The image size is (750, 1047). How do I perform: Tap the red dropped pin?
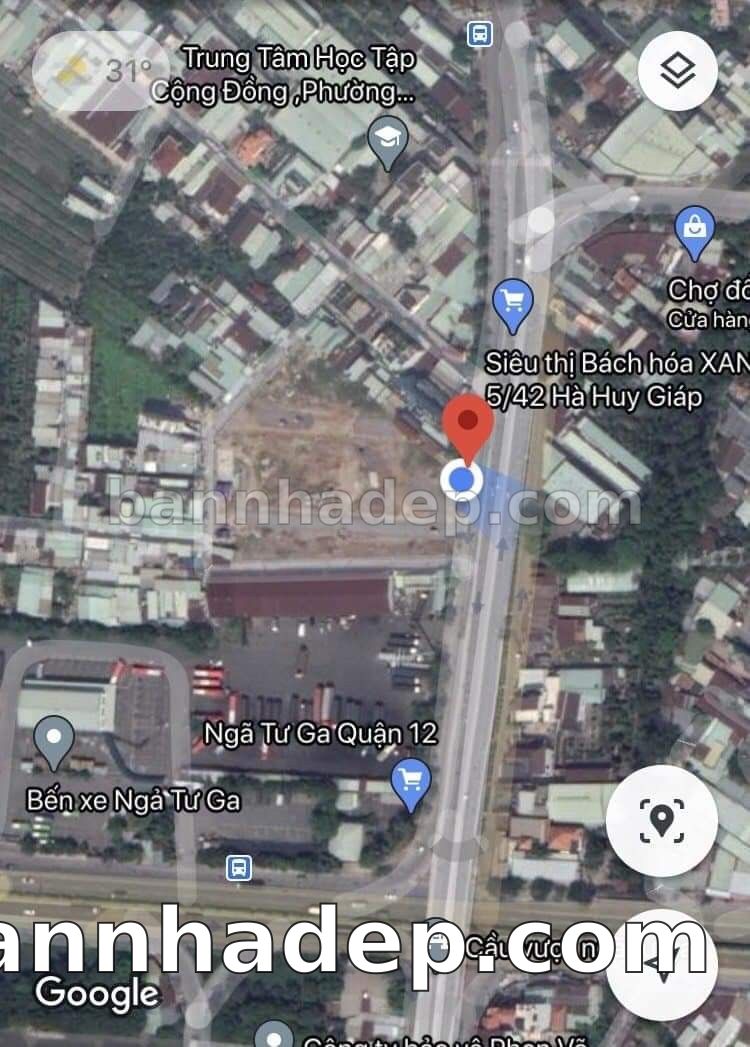click(x=467, y=425)
